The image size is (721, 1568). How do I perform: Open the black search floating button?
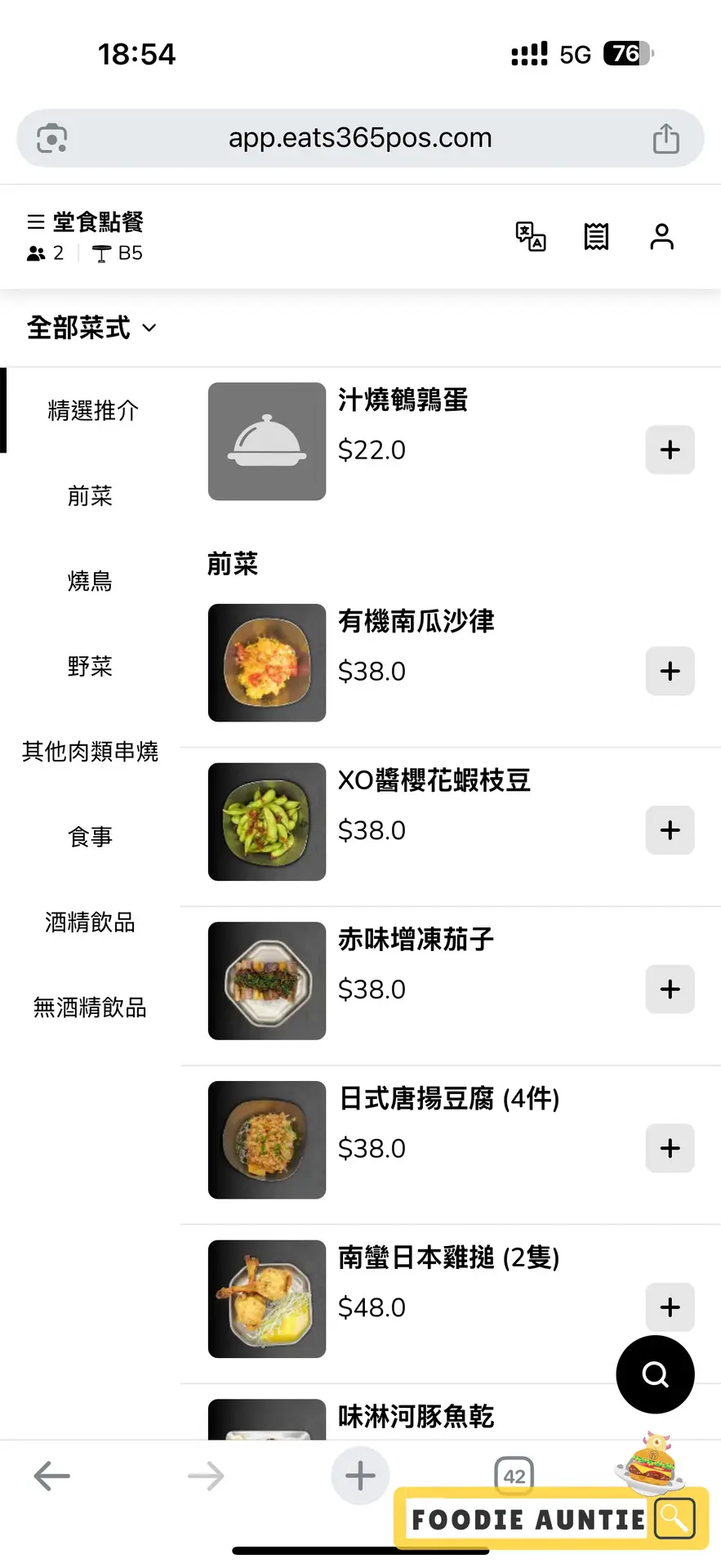(x=655, y=1374)
